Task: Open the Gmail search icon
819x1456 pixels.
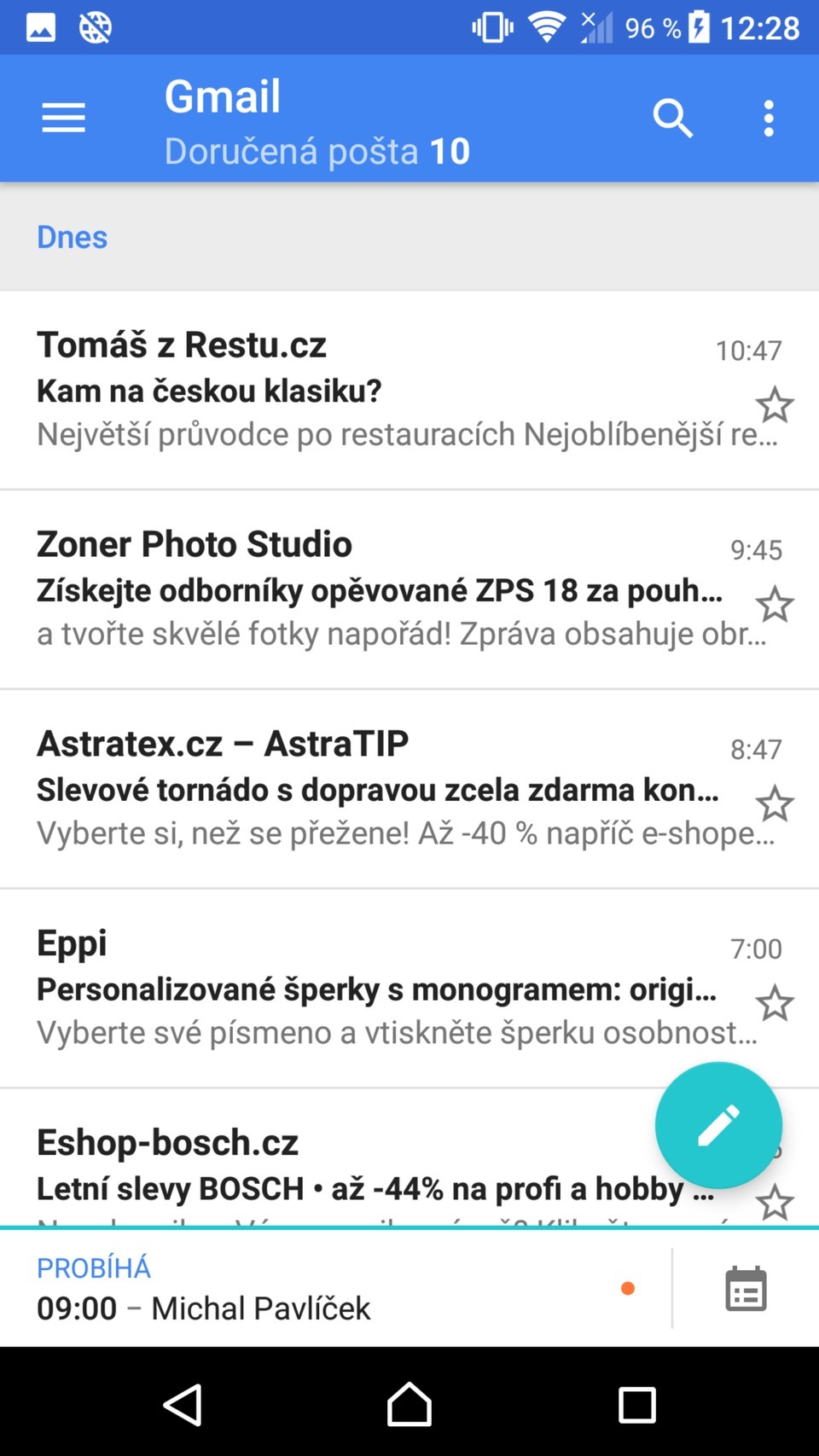Action: coord(672,119)
